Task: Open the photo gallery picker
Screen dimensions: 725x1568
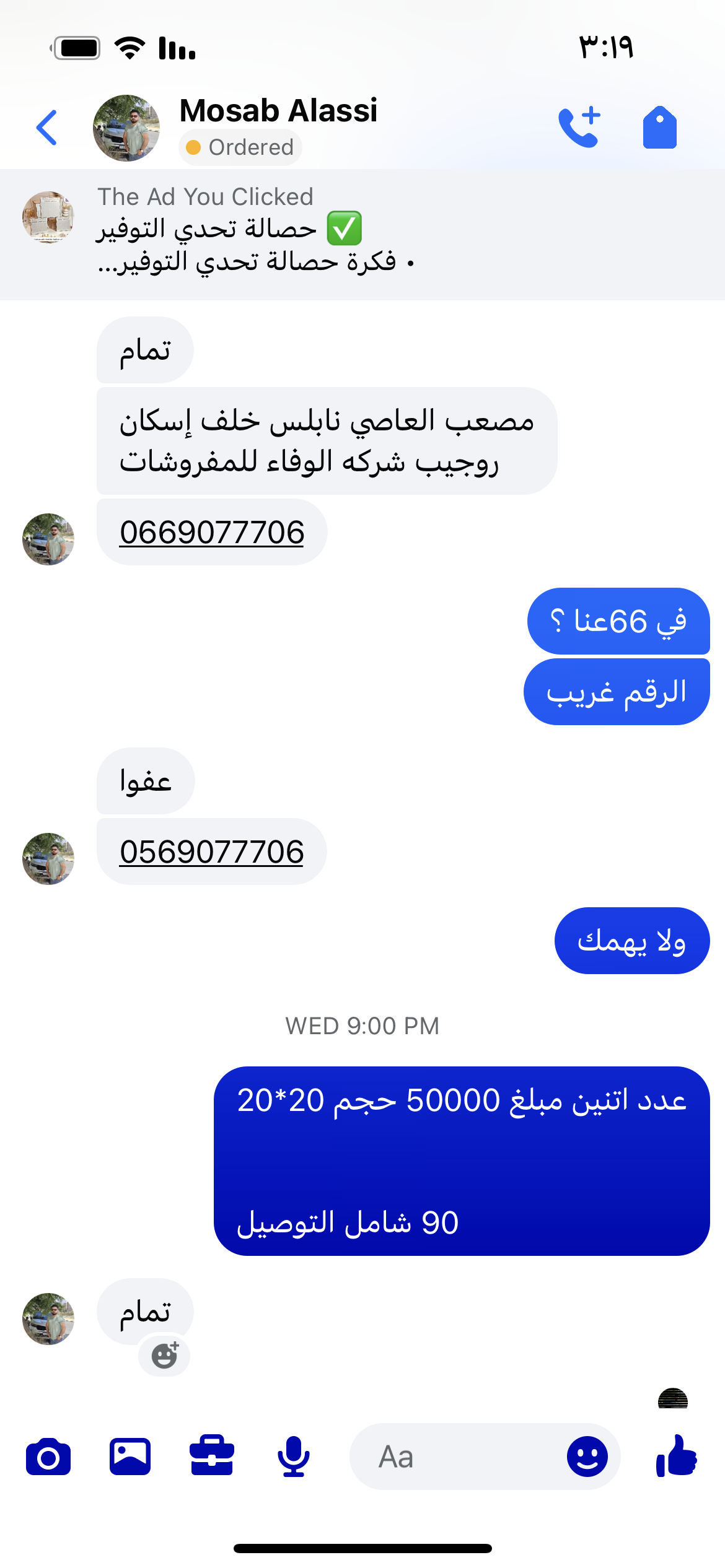Action: click(130, 1457)
